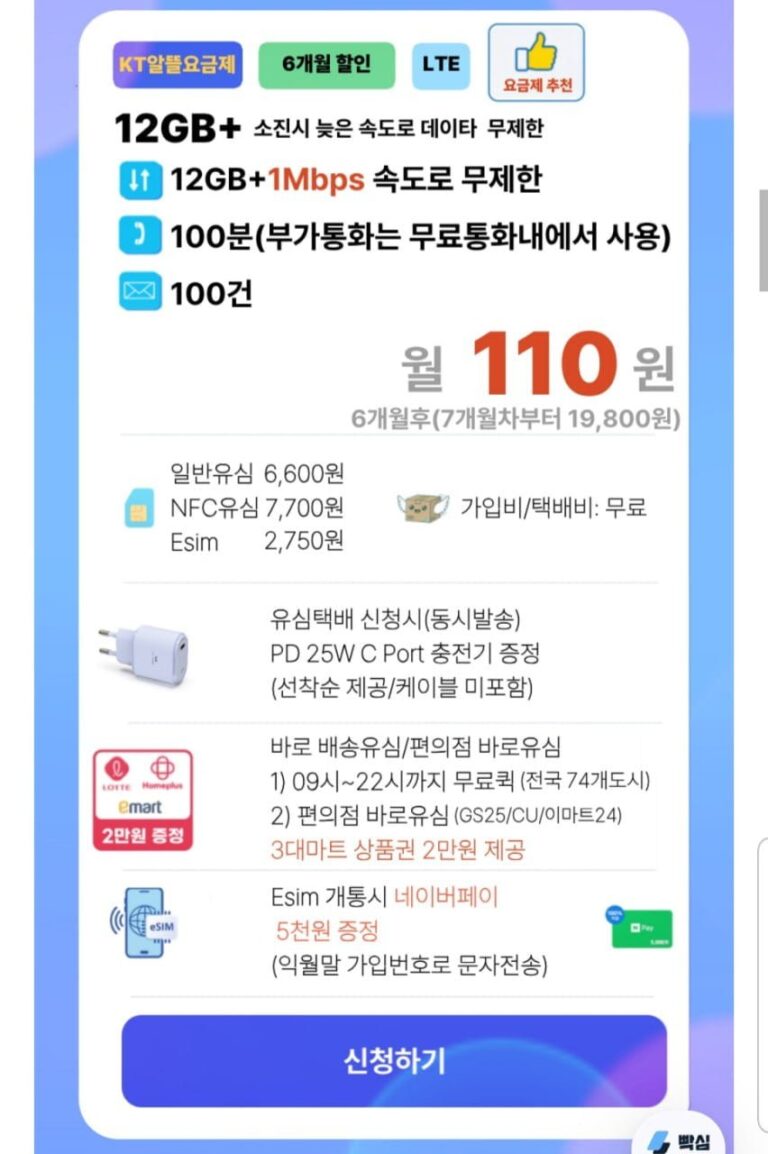Viewport: 768px width, 1154px height.
Task: Tap the 신청하기 apply button
Action: click(394, 1061)
